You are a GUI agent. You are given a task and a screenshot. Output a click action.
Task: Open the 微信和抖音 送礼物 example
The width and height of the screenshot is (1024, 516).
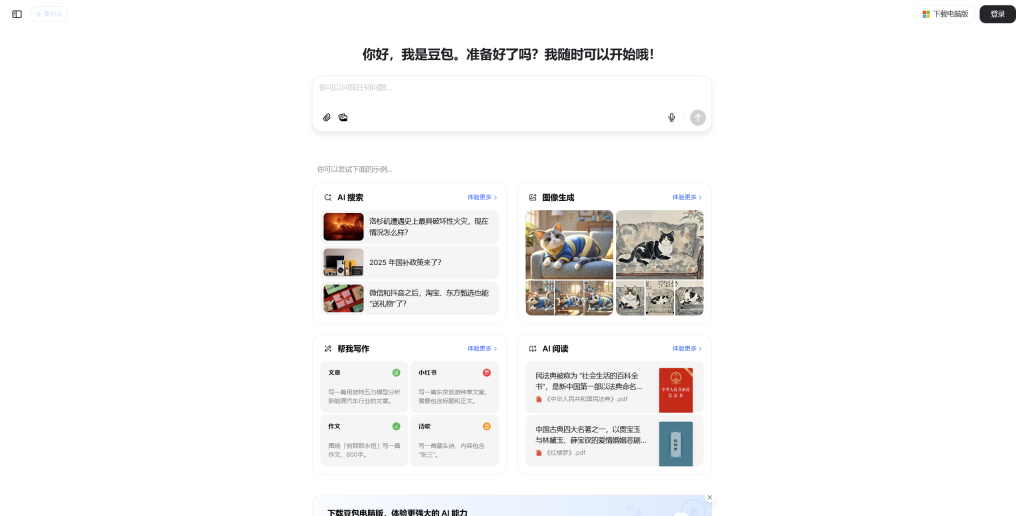410,298
